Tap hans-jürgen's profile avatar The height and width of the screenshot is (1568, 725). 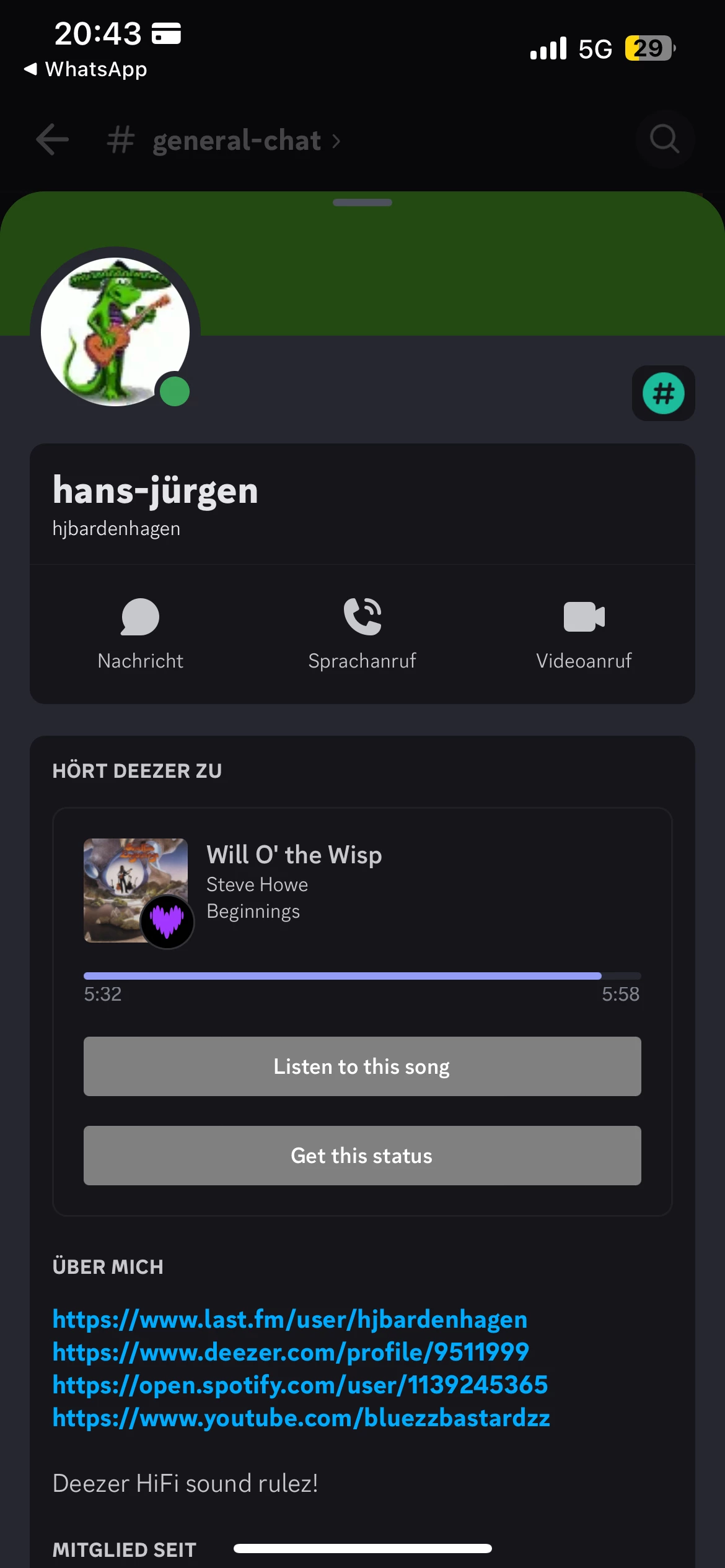[115, 332]
